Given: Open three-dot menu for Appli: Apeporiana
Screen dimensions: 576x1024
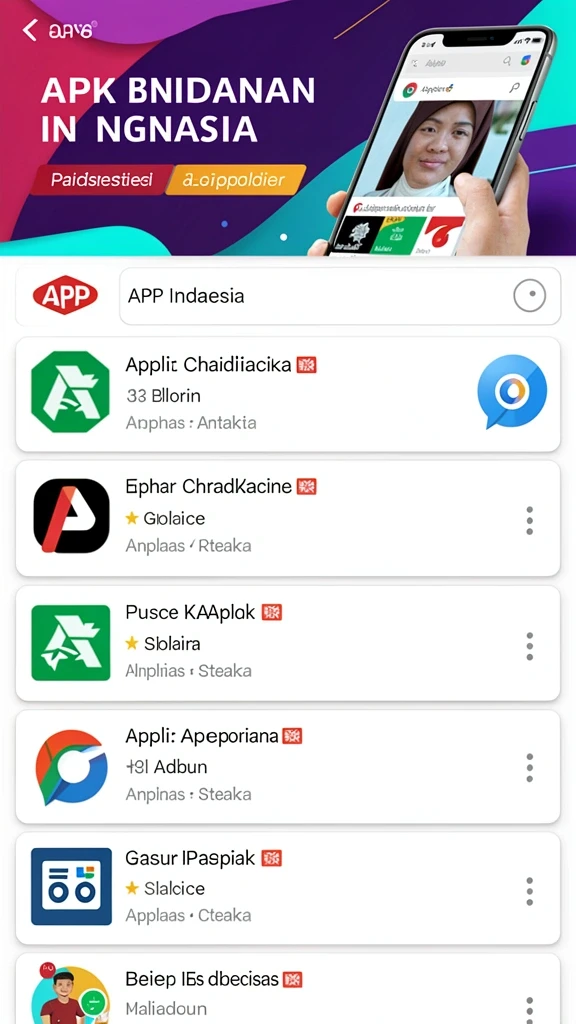Looking at the screenshot, I should click(x=530, y=768).
